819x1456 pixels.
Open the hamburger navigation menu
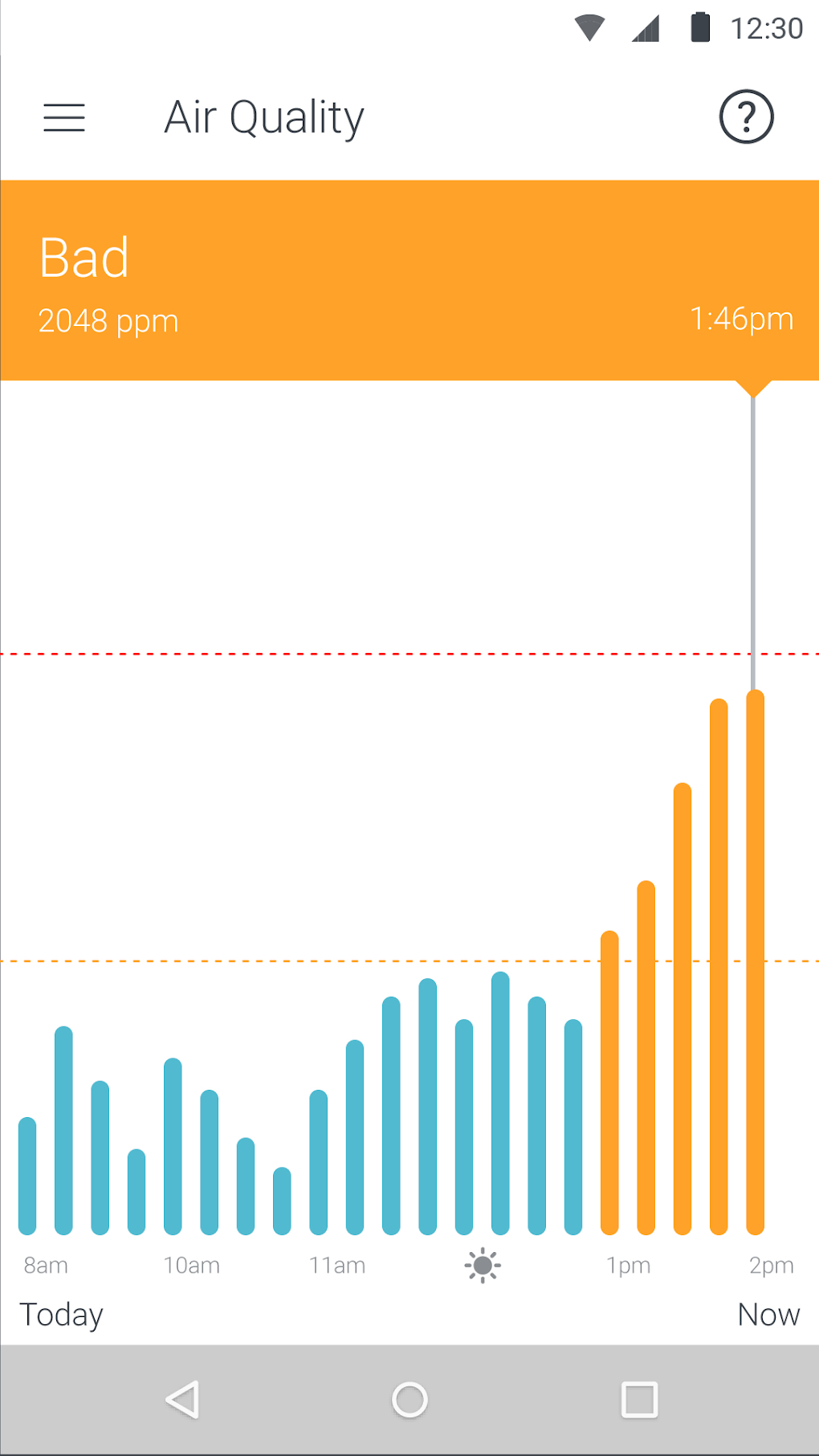(64, 117)
